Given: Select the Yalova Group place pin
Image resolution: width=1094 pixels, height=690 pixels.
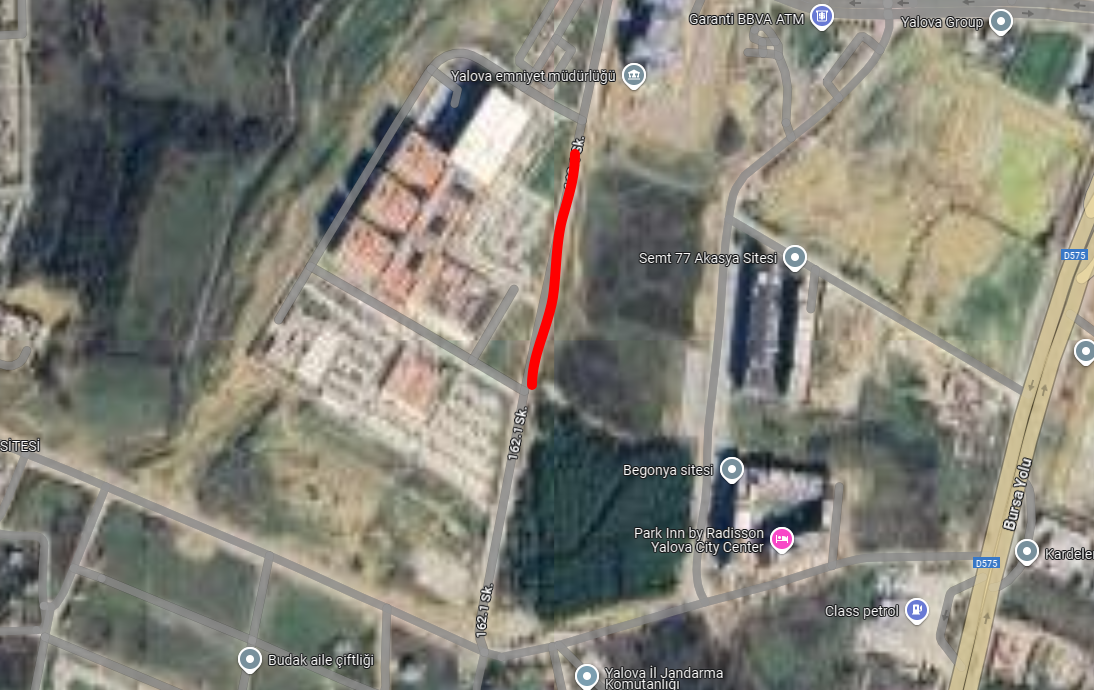Looking at the screenshot, I should click(1000, 21).
